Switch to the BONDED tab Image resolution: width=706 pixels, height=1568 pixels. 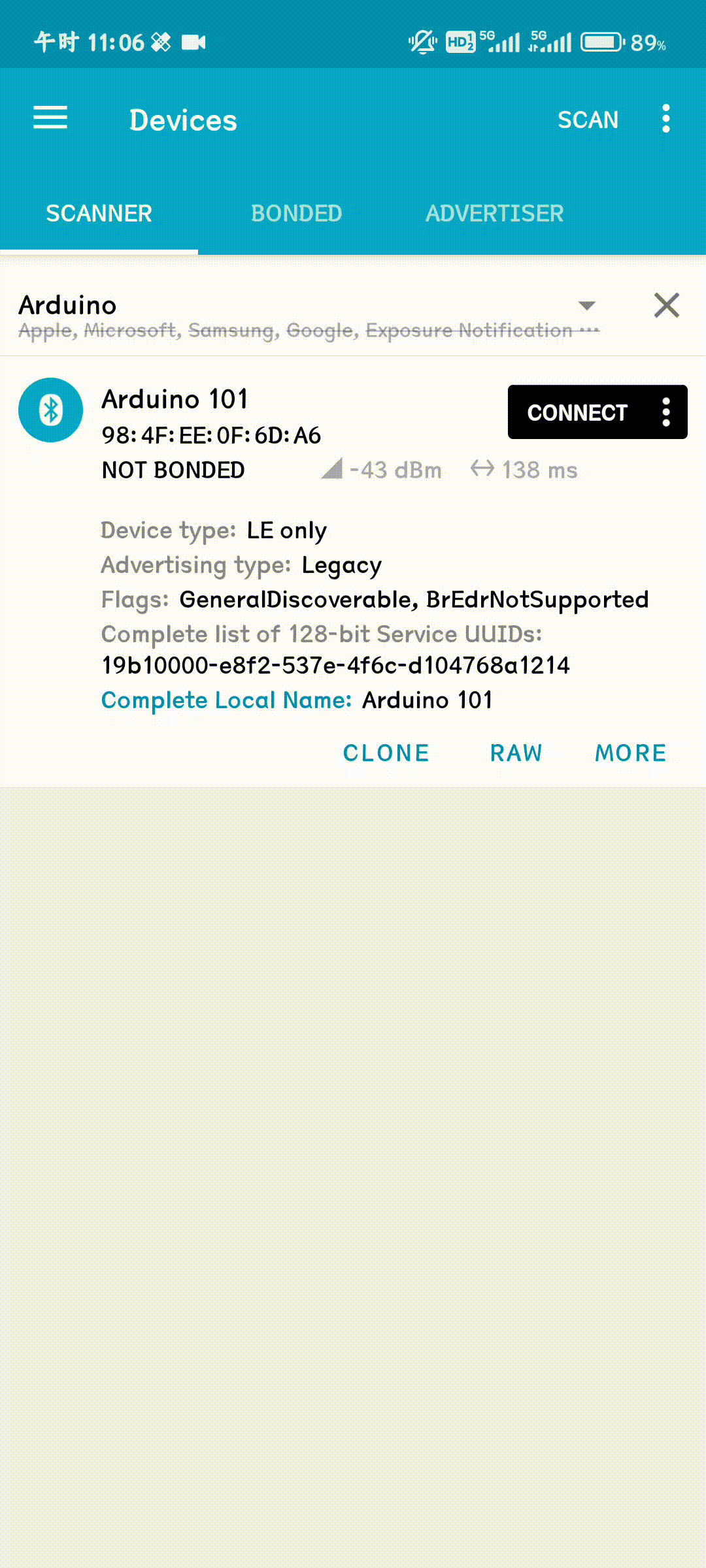[296, 214]
